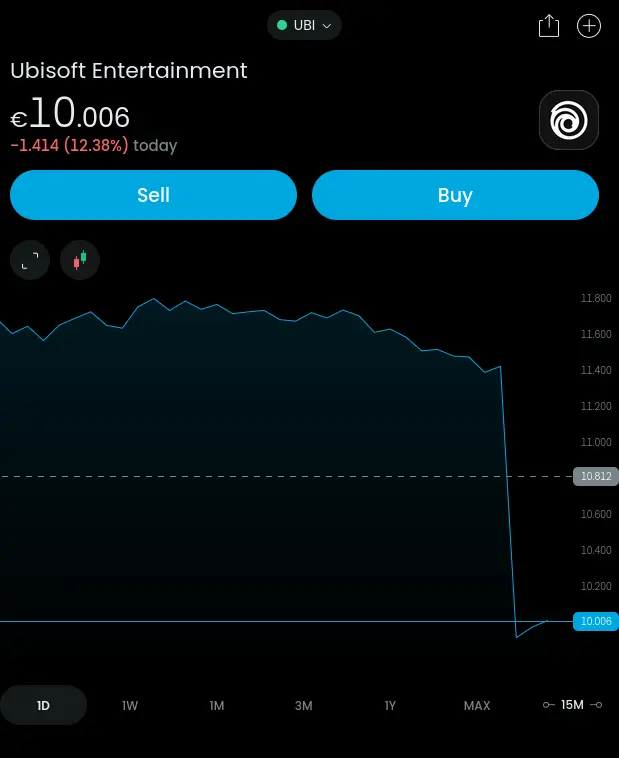Select the 1D time range
This screenshot has width=619, height=758.
coord(43,705)
